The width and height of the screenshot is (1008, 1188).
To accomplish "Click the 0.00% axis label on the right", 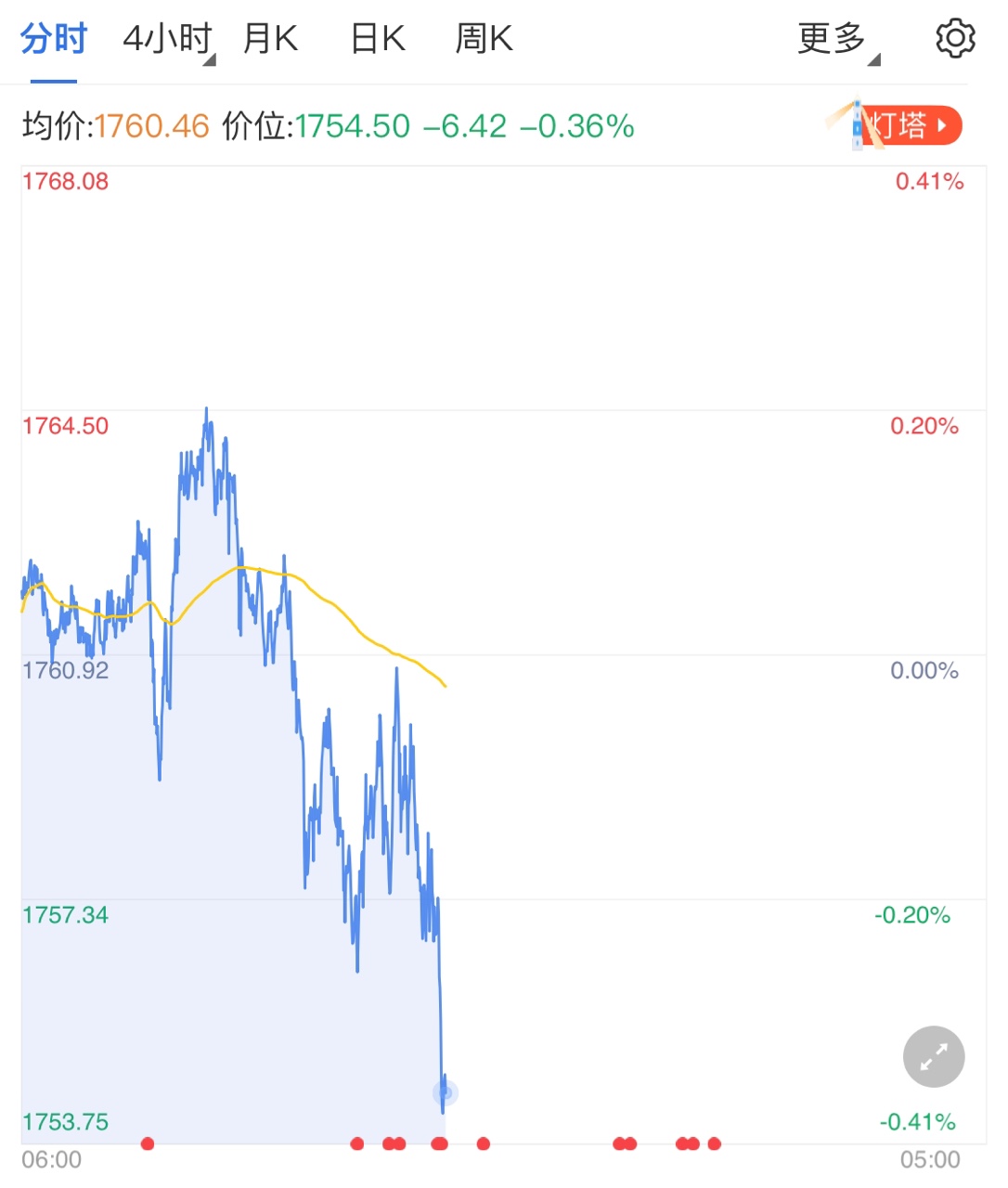I will pyautogui.click(x=922, y=671).
